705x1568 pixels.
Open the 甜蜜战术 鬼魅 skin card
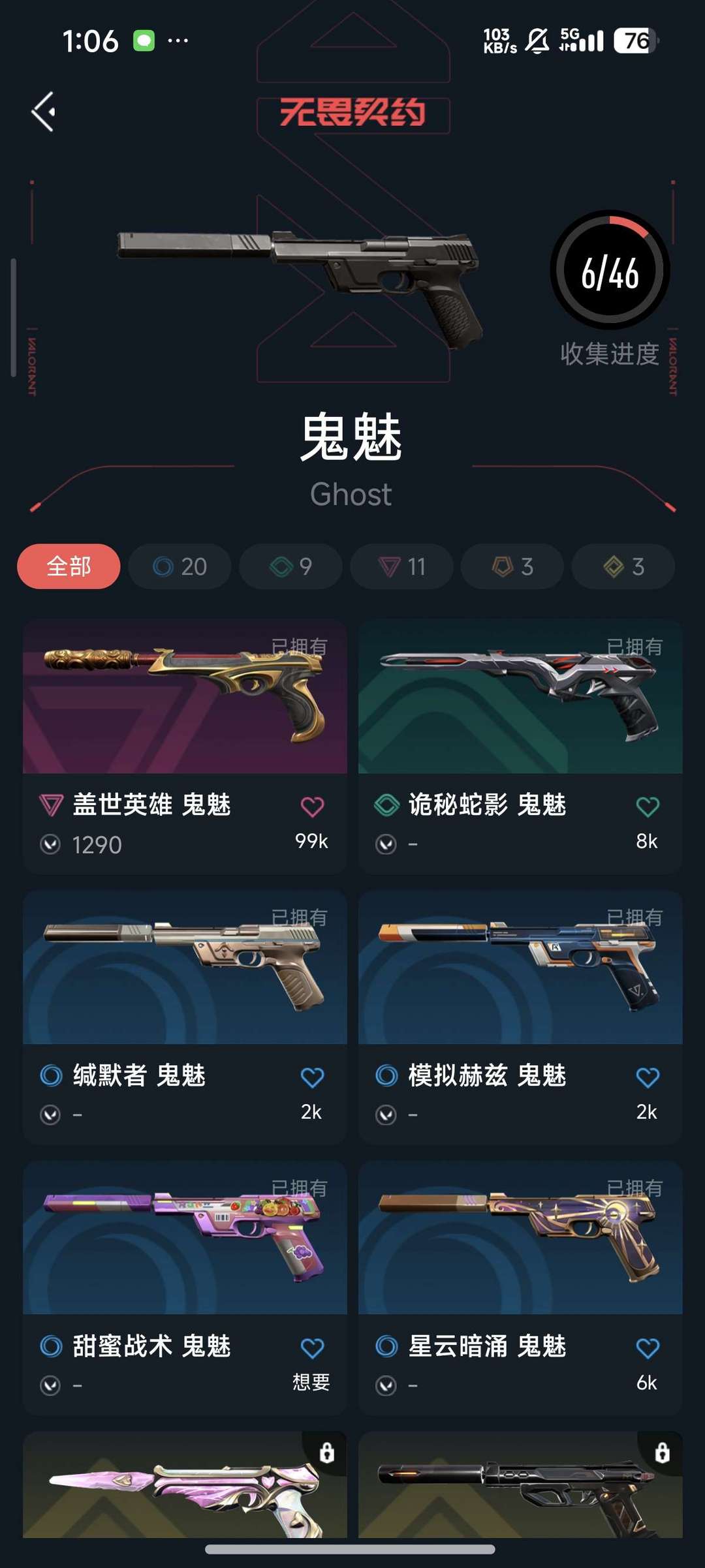(x=185, y=1288)
